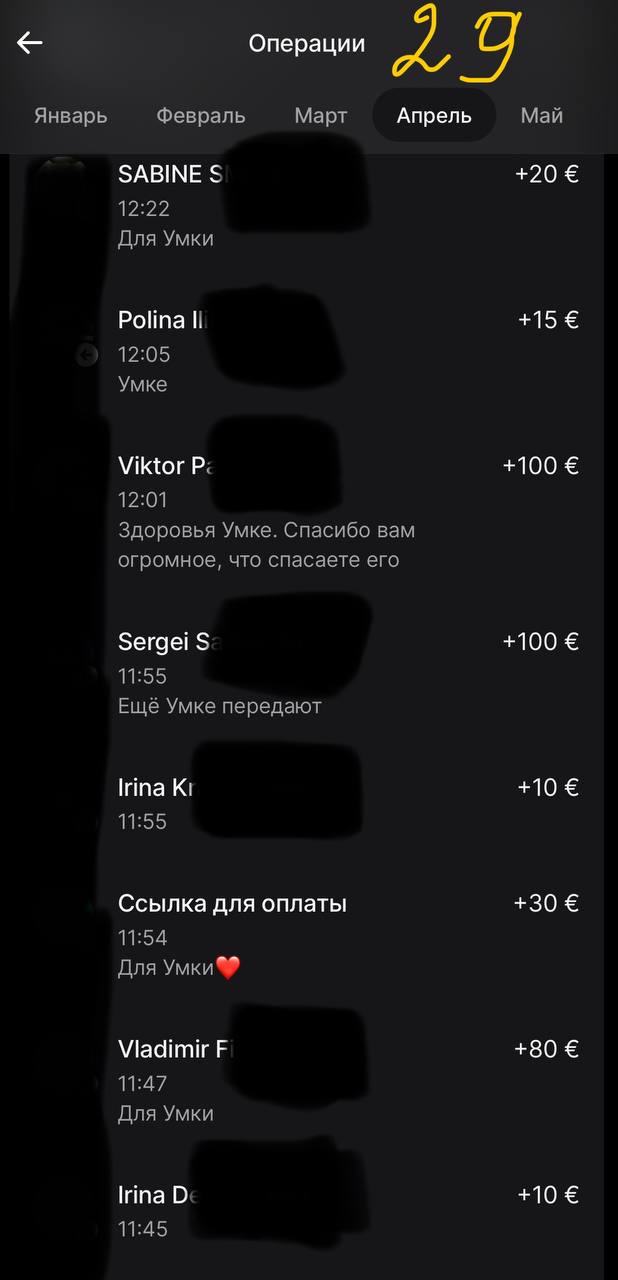View Vladimir's +80 € transaction
The height and width of the screenshot is (1280, 618).
tap(340, 1080)
